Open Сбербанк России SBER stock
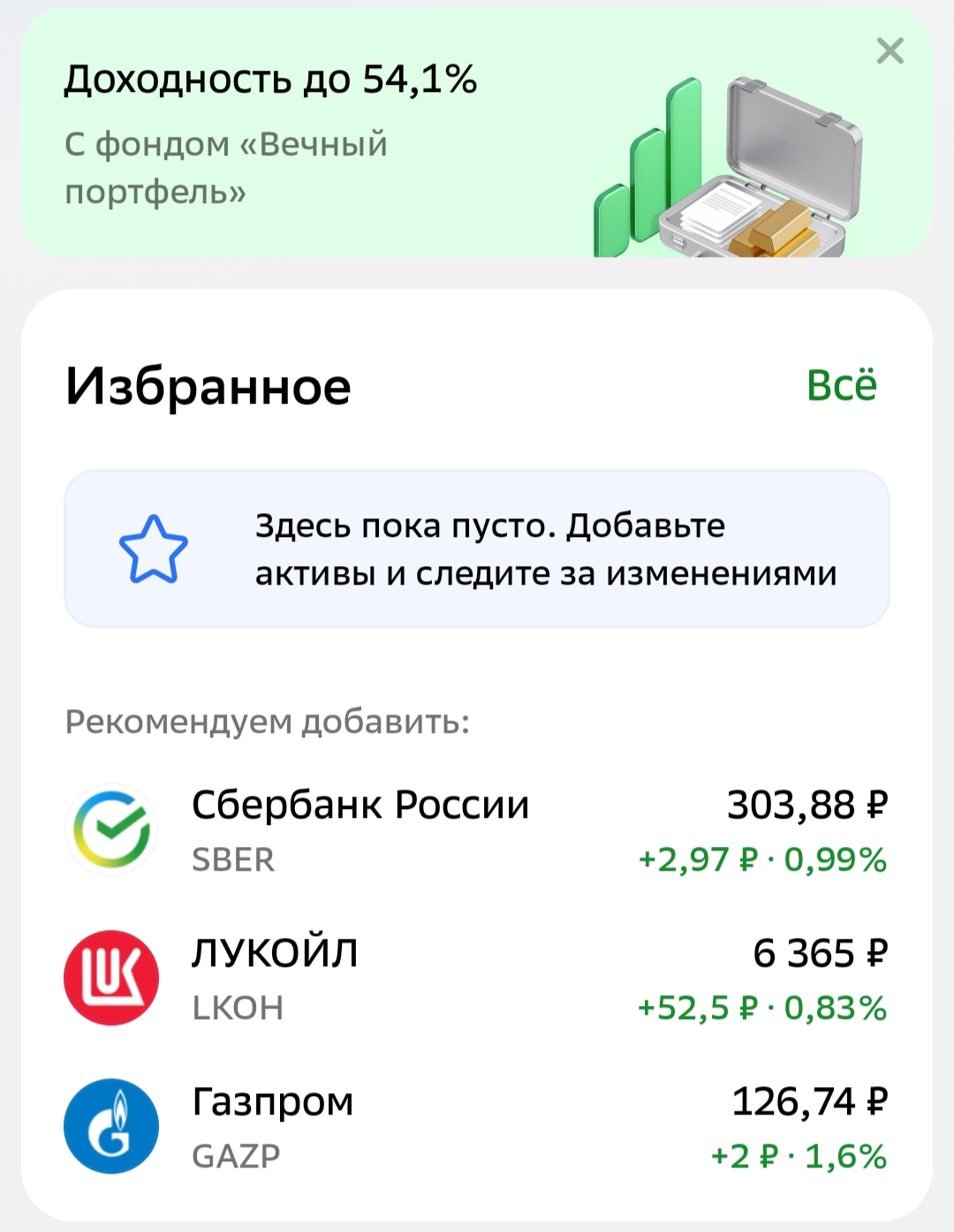 click(x=476, y=831)
